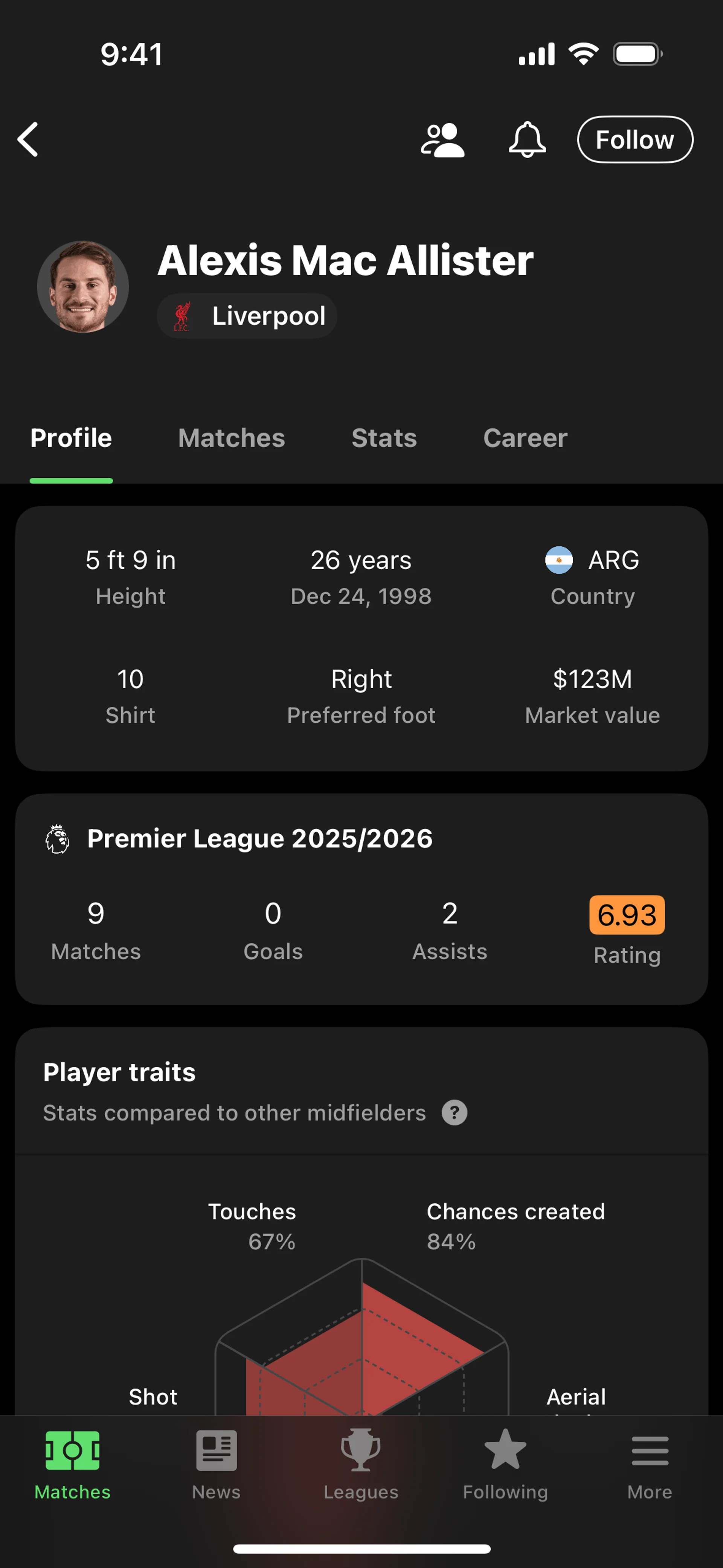Show help for player traits comparison

pos(454,1113)
